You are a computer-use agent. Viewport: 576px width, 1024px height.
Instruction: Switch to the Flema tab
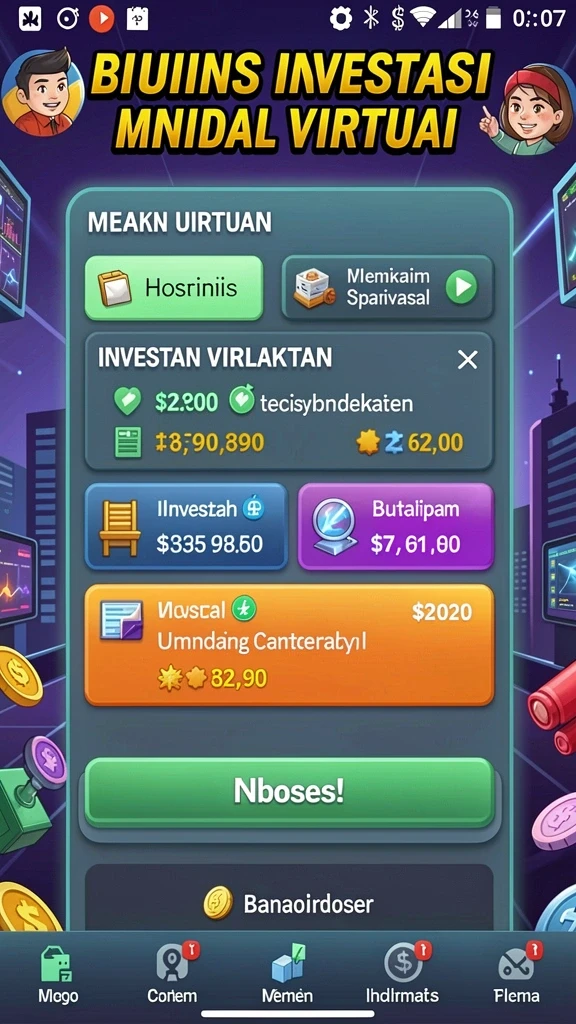(517, 973)
